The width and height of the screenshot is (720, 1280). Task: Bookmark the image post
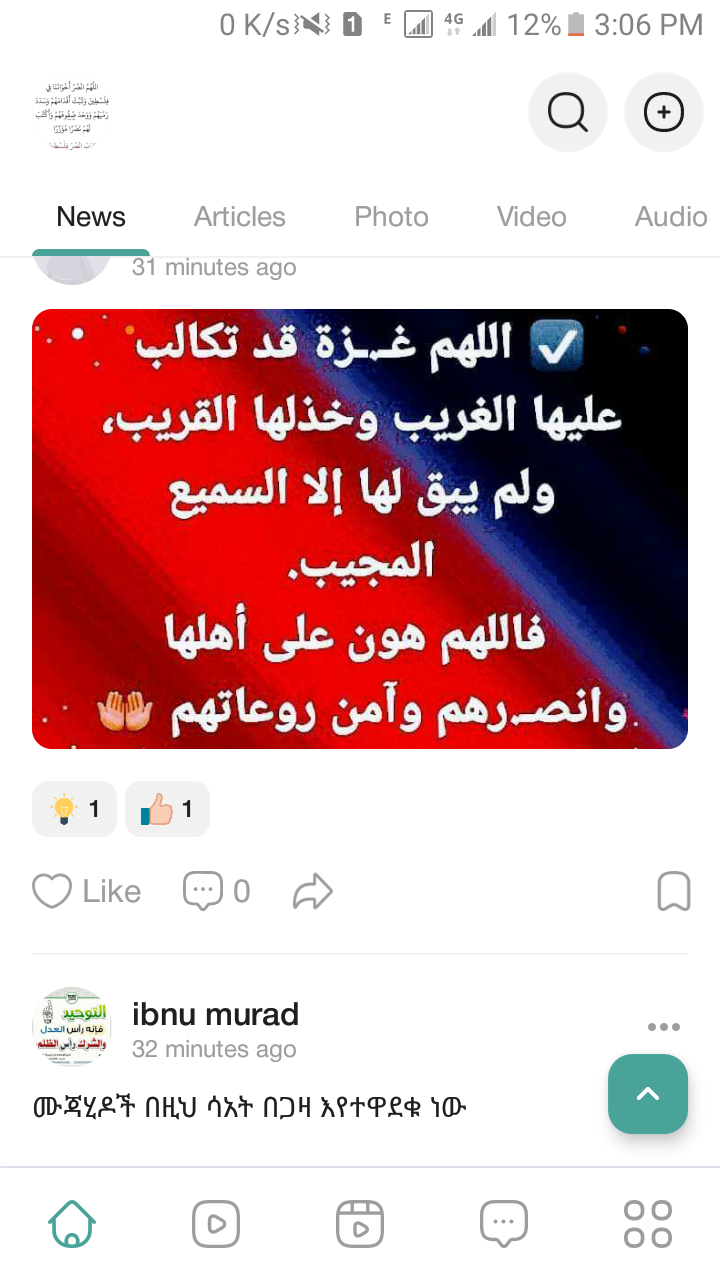tap(673, 891)
